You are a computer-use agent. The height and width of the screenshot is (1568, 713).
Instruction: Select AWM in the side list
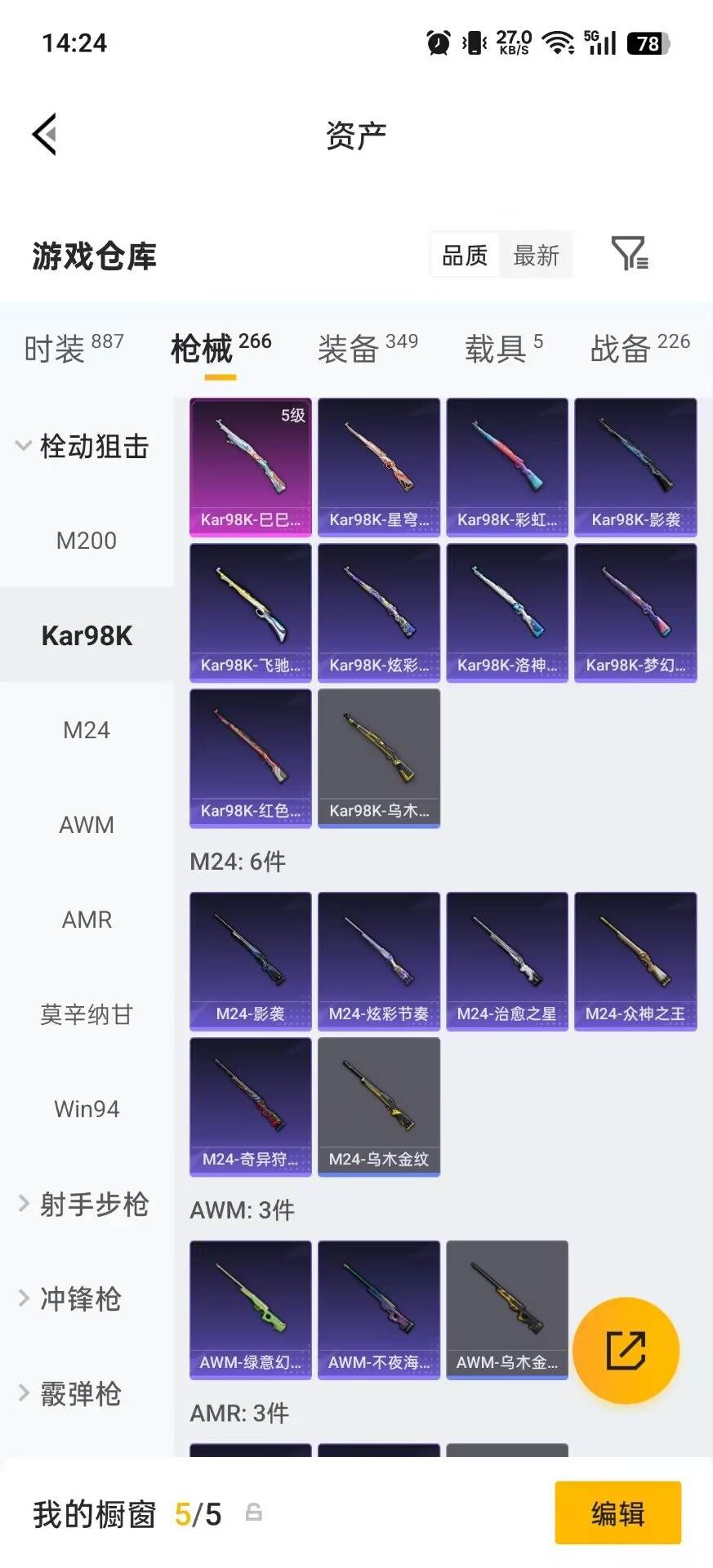click(x=87, y=824)
